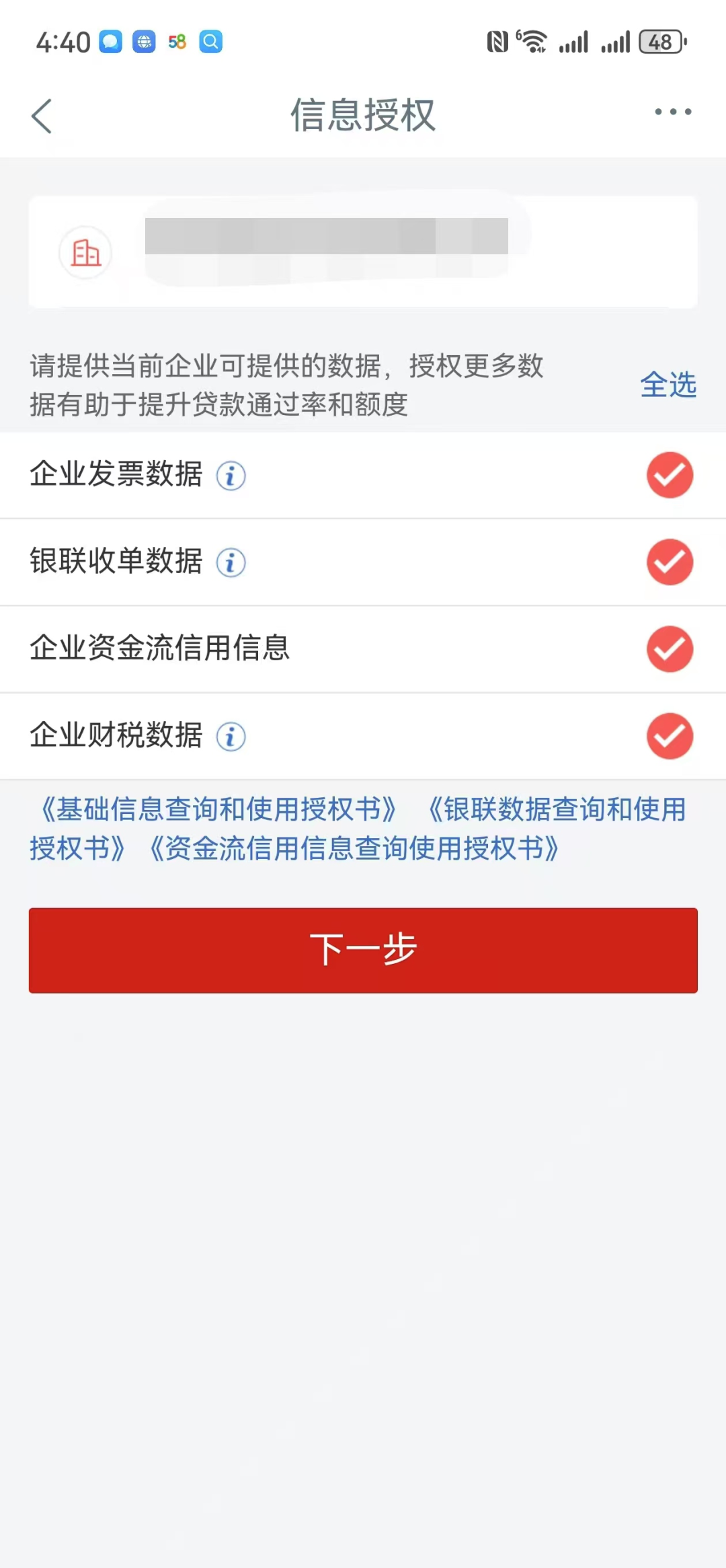
Task: Show info about 企业发票数据
Action: (x=231, y=476)
